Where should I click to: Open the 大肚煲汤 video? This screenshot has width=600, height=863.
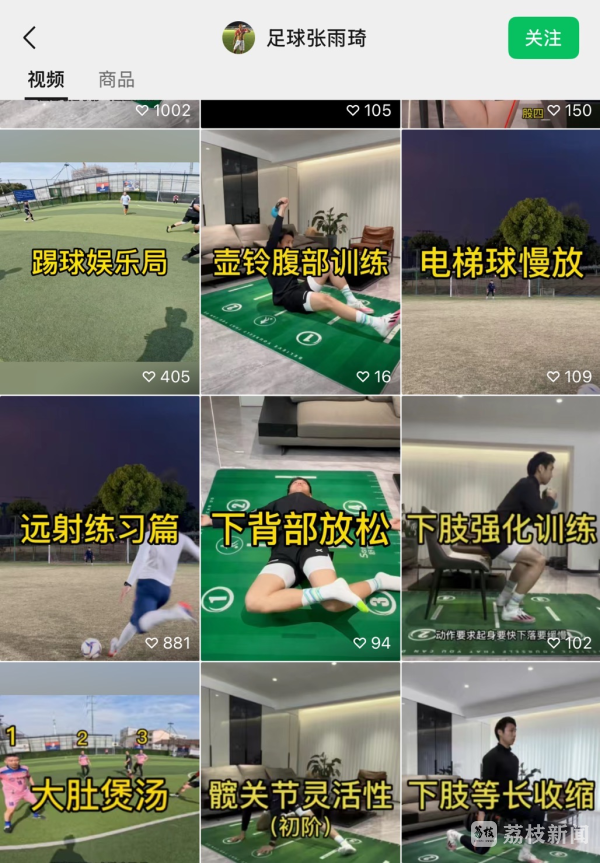click(99, 770)
